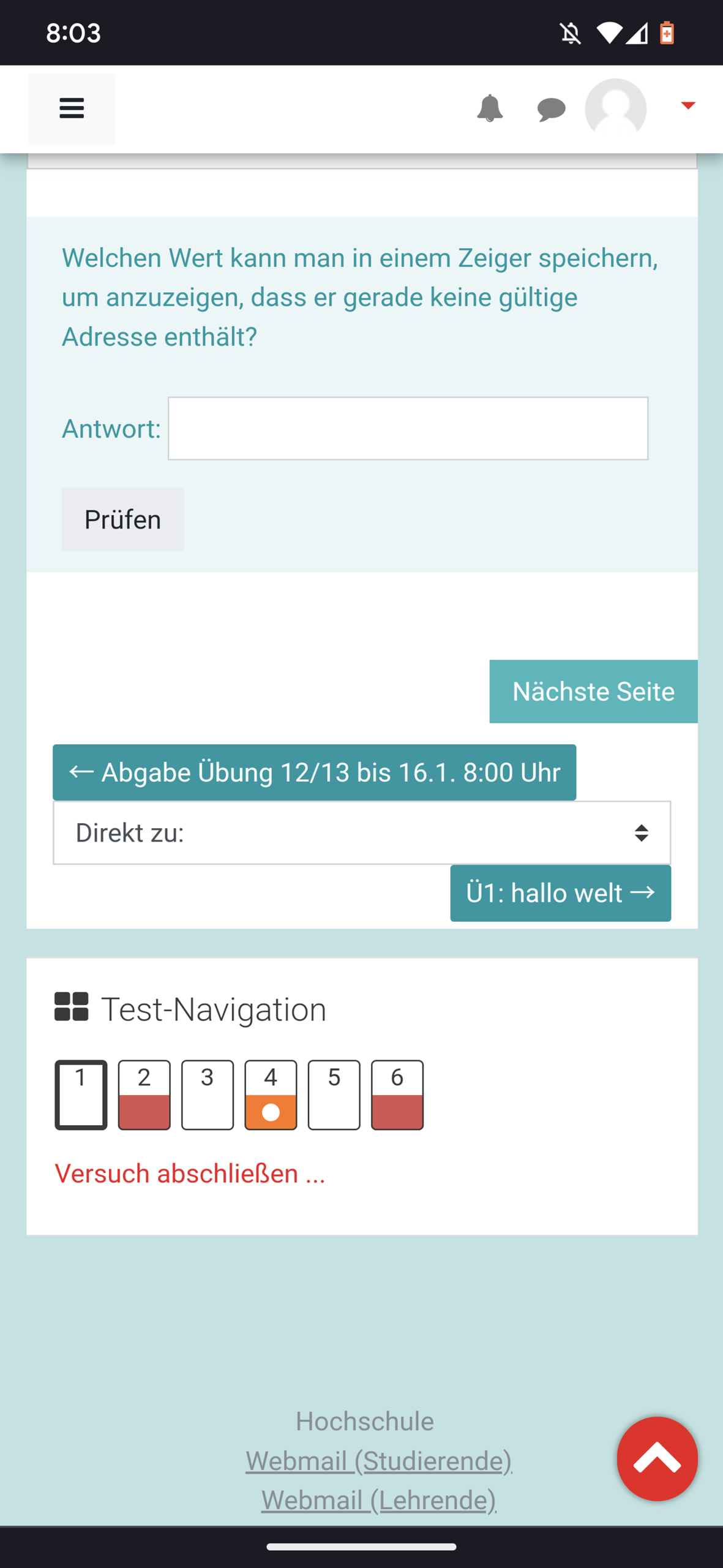The image size is (723, 1568).
Task: Open Webmail (Studierende) link
Action: click(378, 1461)
